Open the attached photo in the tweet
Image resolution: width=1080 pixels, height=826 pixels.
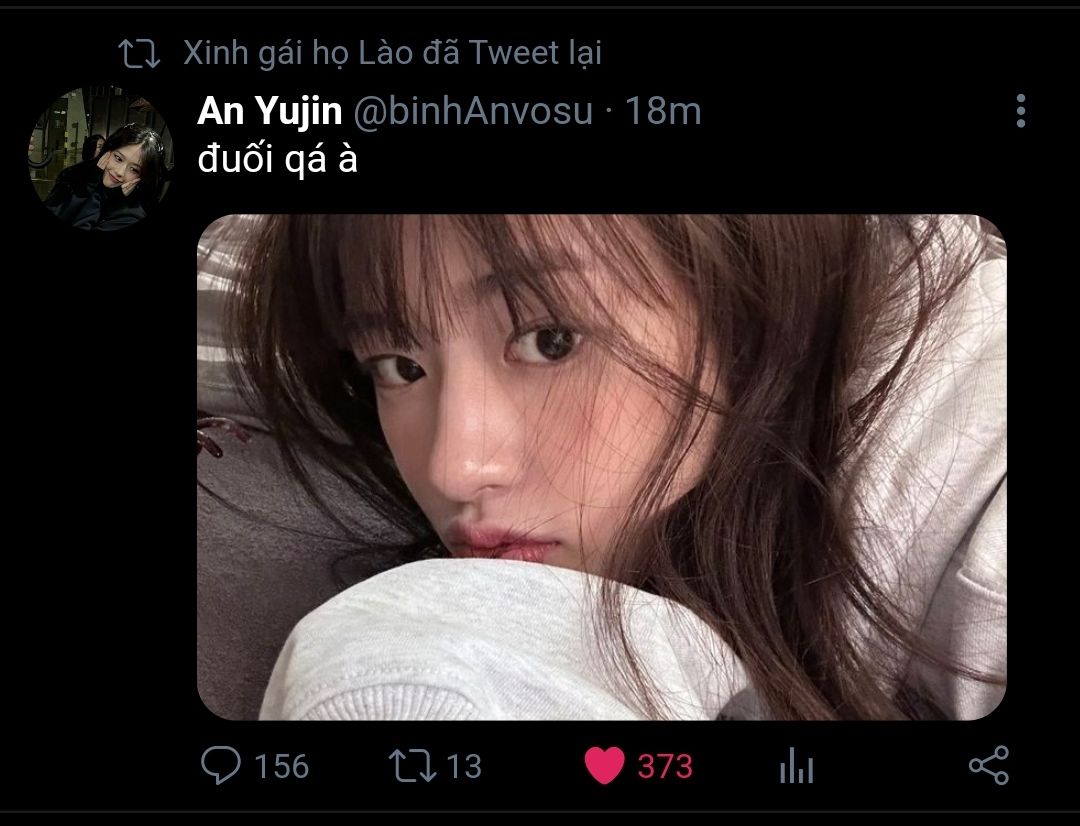pyautogui.click(x=601, y=467)
